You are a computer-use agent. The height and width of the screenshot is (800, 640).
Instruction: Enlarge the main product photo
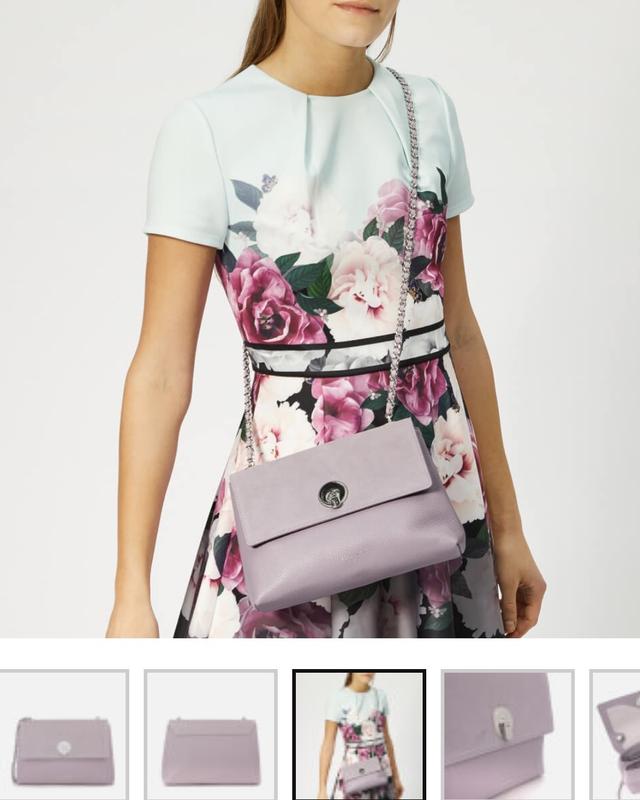(320, 318)
